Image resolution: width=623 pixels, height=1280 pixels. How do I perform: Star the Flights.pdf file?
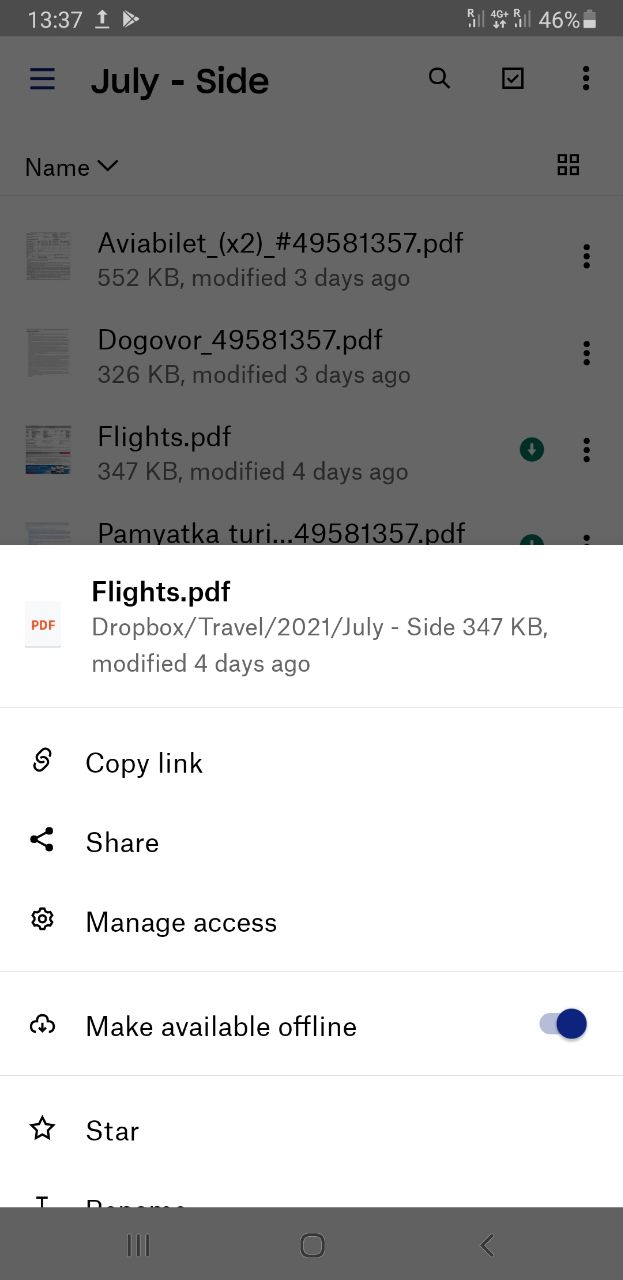click(x=112, y=1130)
